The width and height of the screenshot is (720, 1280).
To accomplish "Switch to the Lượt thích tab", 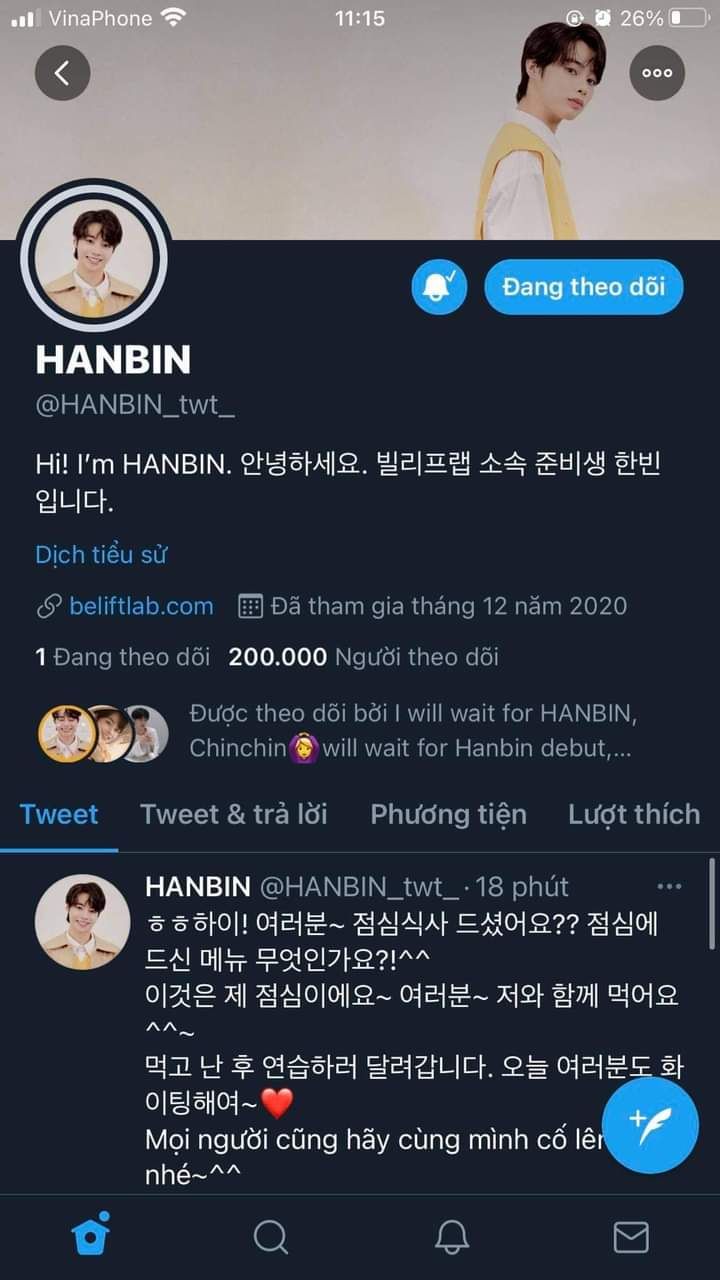I will (634, 814).
